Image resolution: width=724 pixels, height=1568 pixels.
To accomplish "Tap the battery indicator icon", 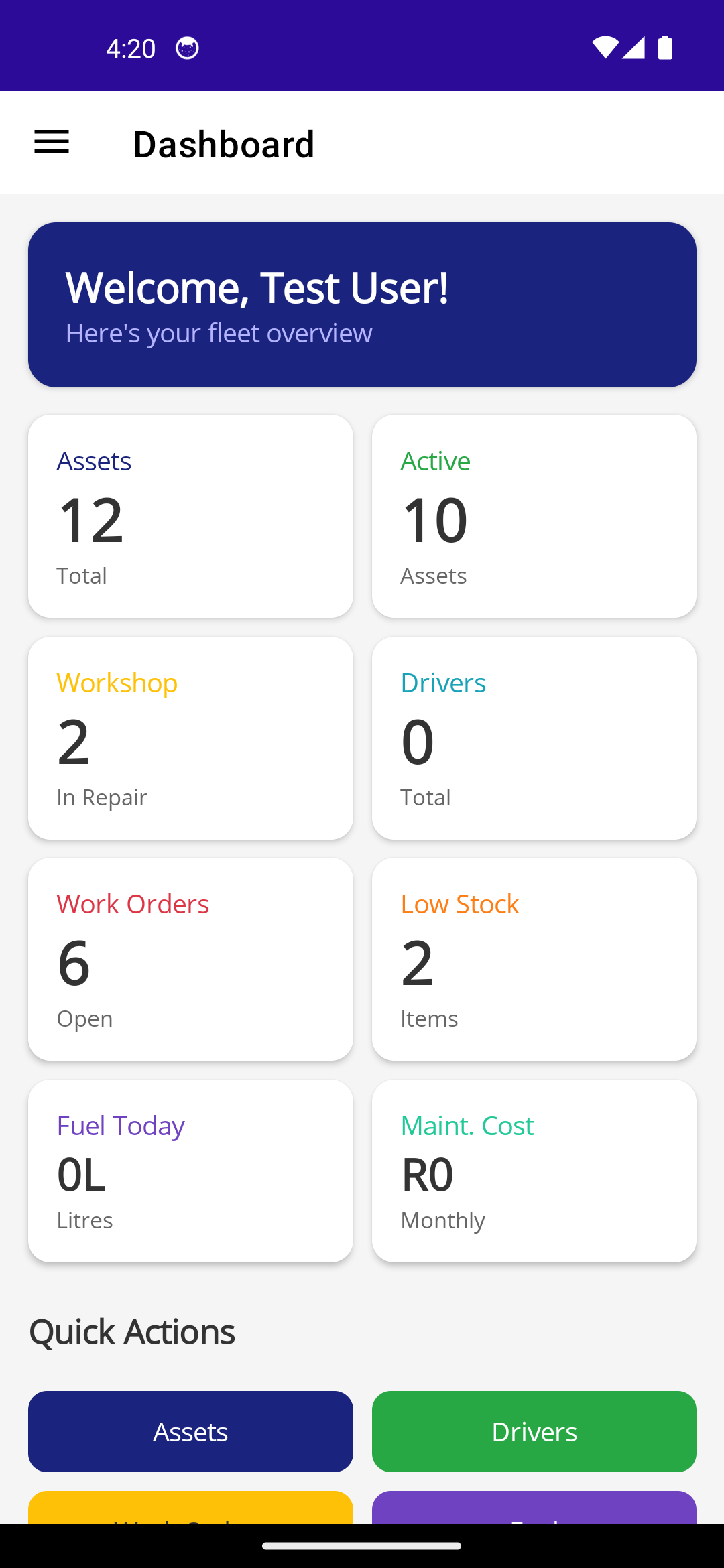I will click(x=664, y=48).
